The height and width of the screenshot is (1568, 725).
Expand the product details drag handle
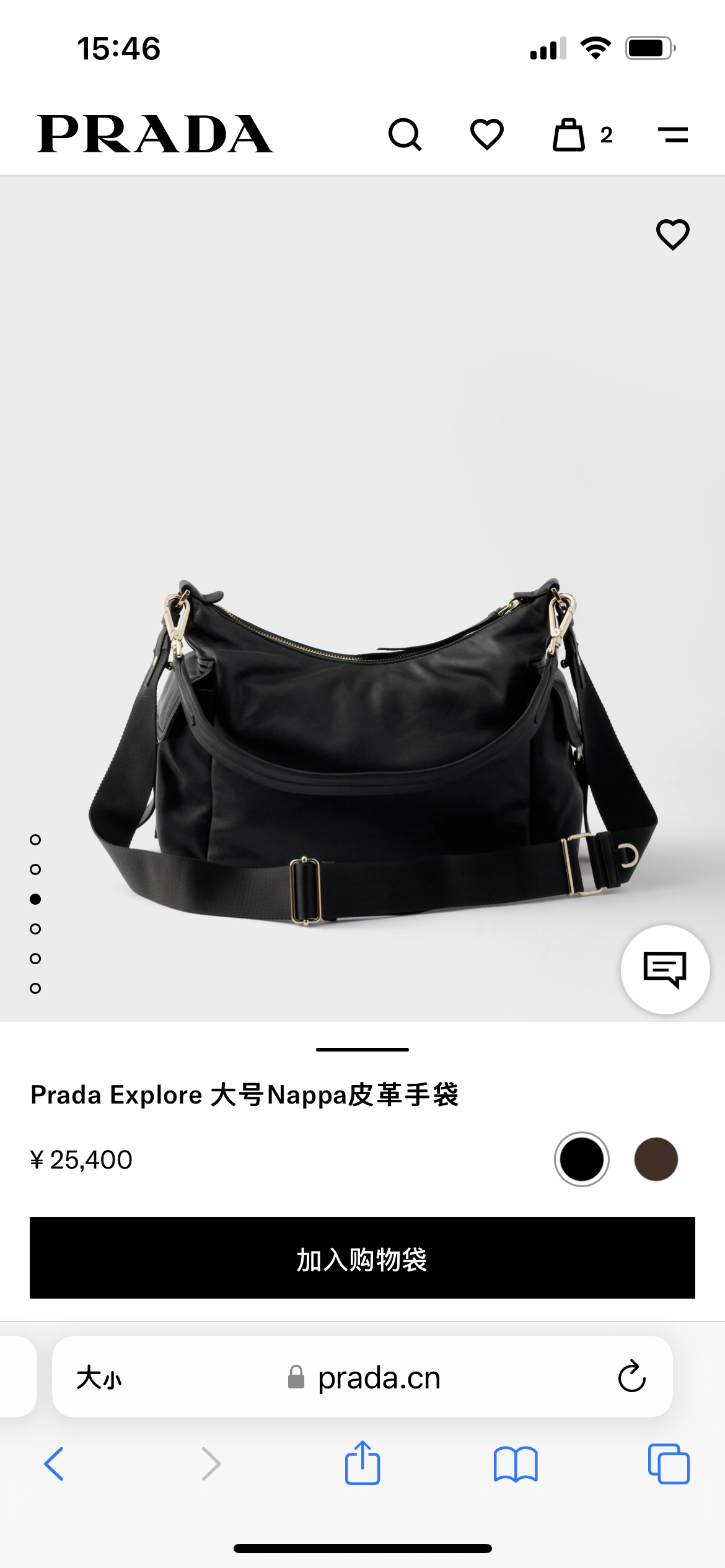(x=362, y=1050)
